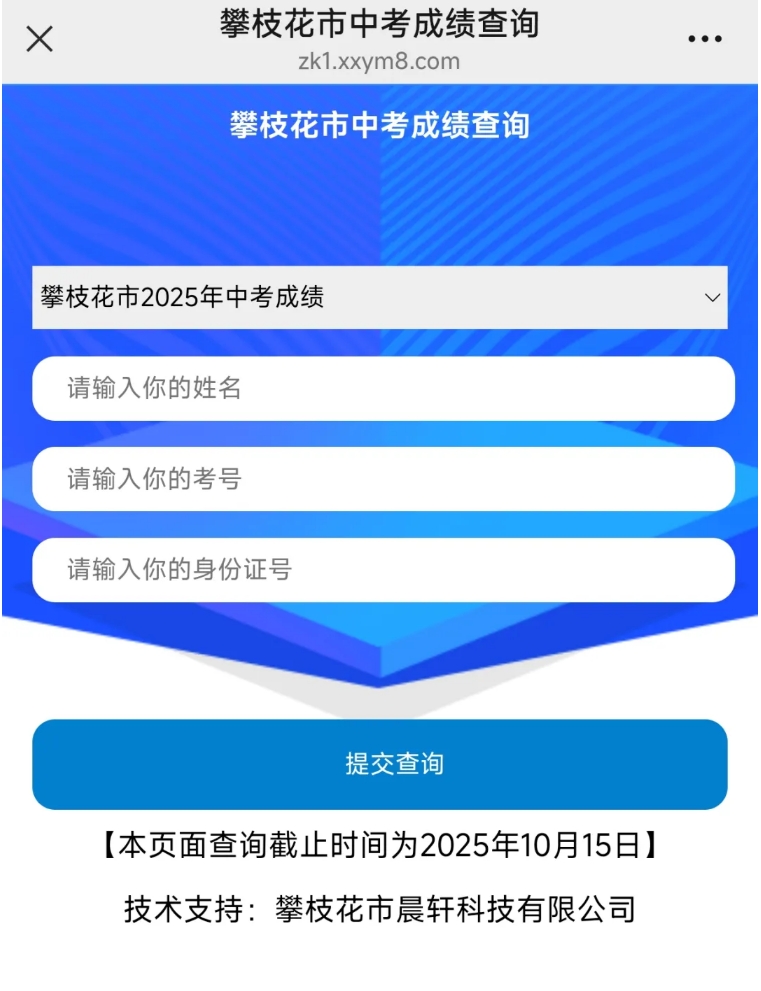
Task: Submit the query with 提交查询
Action: [380, 764]
